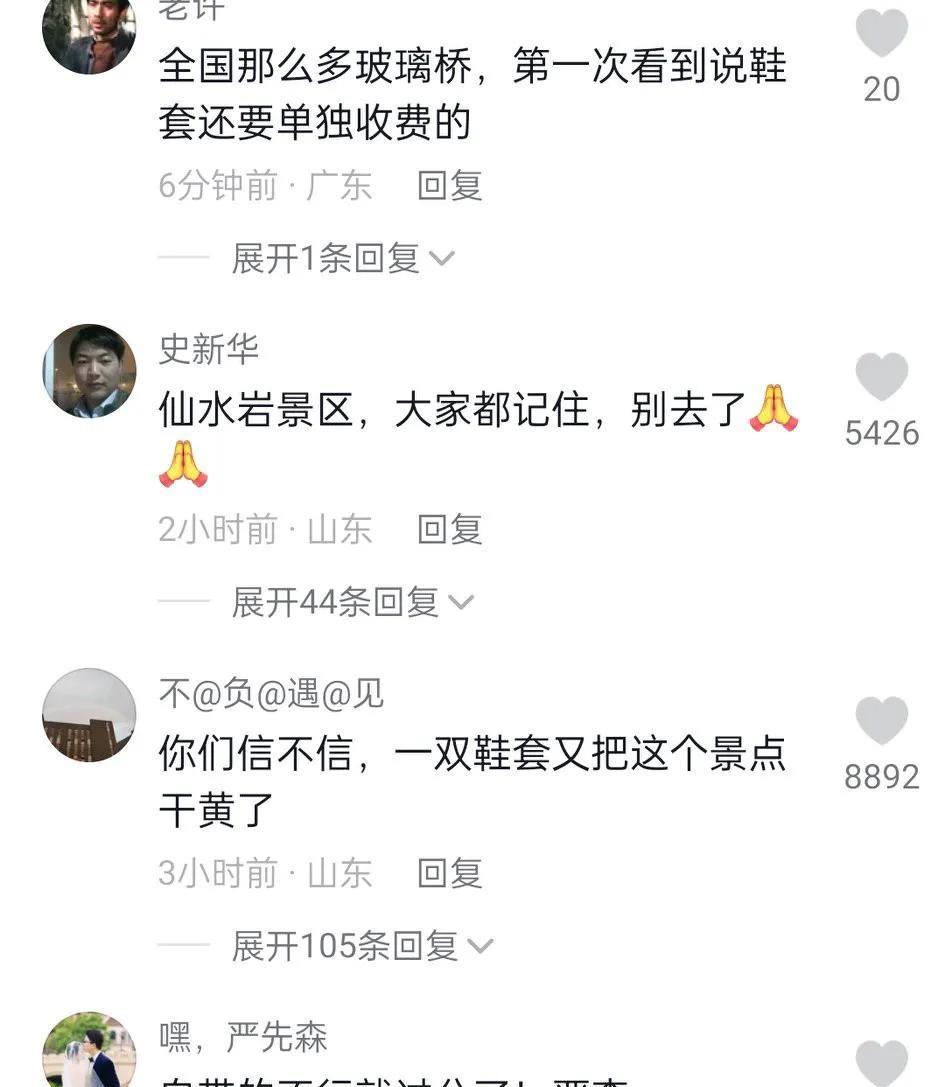This screenshot has height=1087, width=945.
Task: Open 嘿，严先森's profile avatar
Action: tap(89, 1052)
